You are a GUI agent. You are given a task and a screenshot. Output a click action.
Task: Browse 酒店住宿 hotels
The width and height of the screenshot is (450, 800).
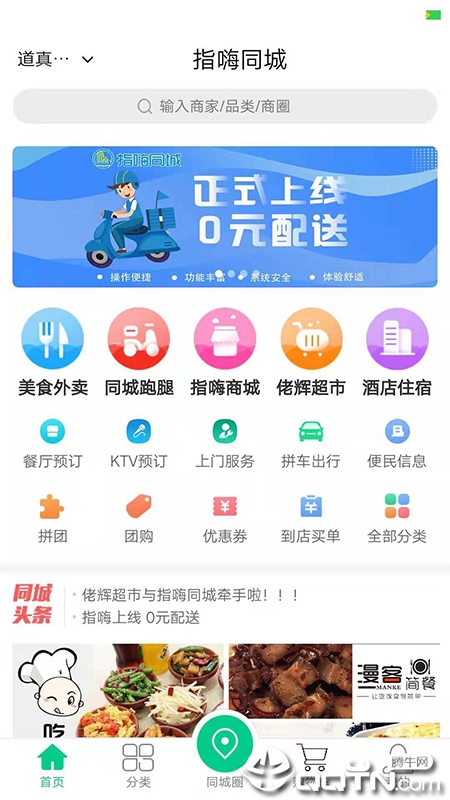(397, 352)
